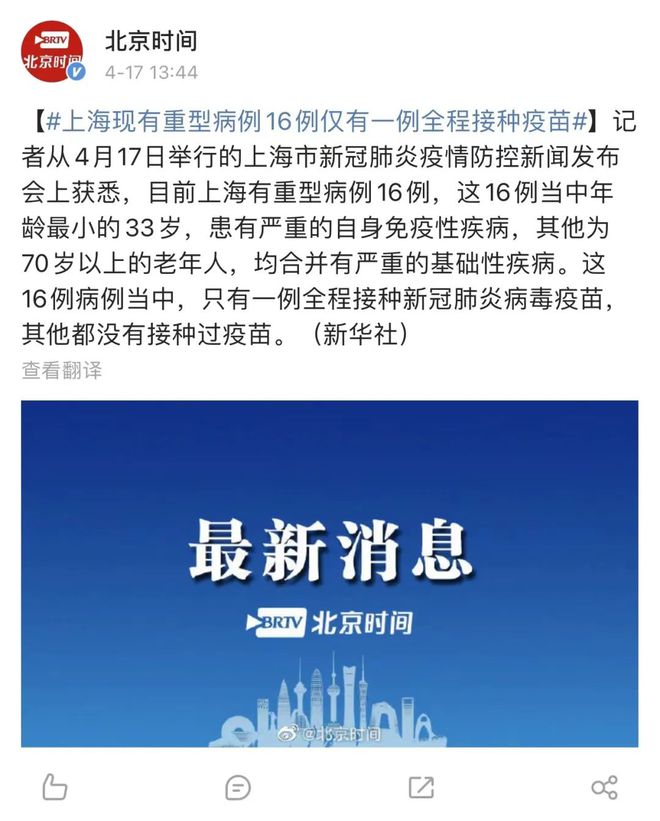Screen dimensions: 660x821
Task: Repost this post using the forward icon
Action: pyautogui.click(x=421, y=787)
